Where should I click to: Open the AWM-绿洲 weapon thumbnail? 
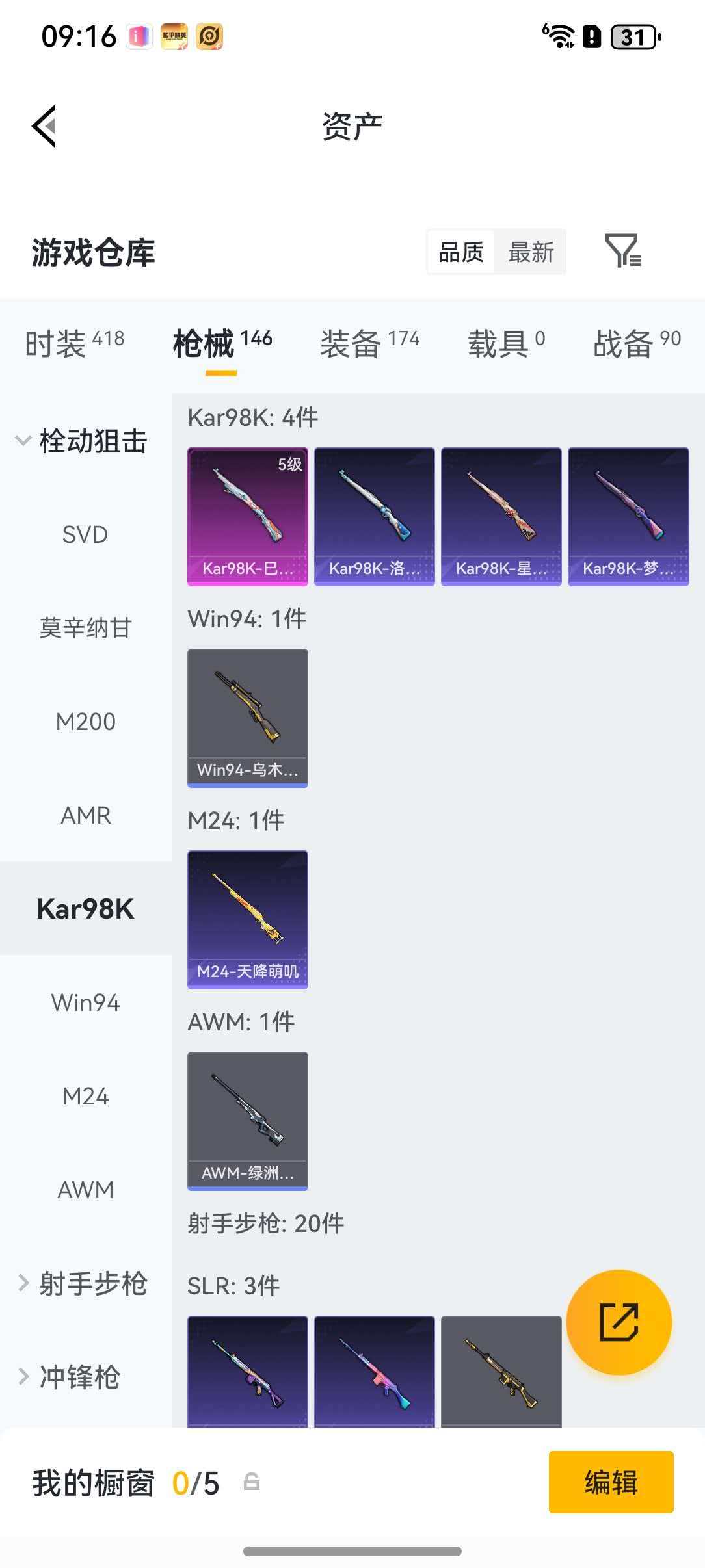coord(248,1120)
